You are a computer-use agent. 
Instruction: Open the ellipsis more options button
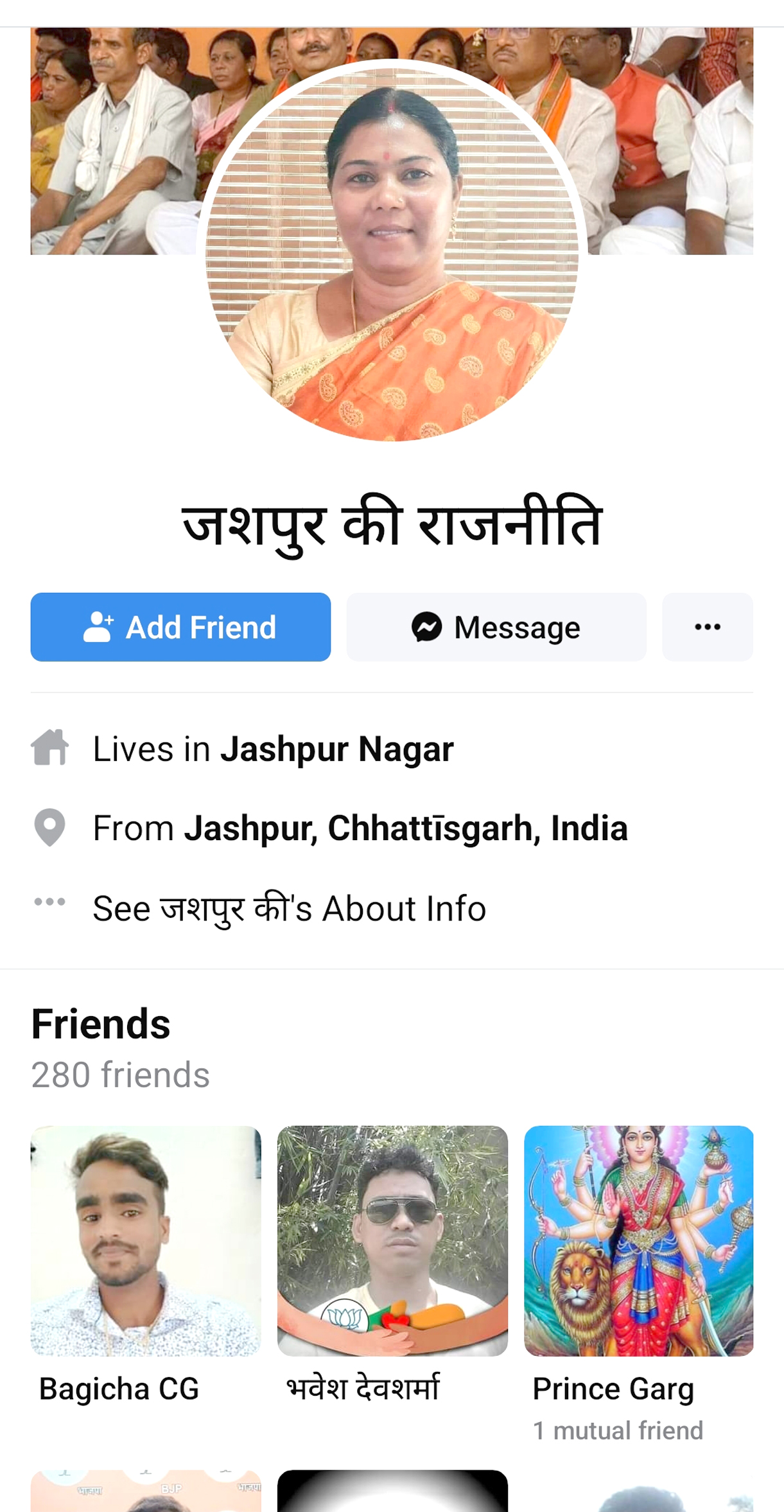pos(706,627)
